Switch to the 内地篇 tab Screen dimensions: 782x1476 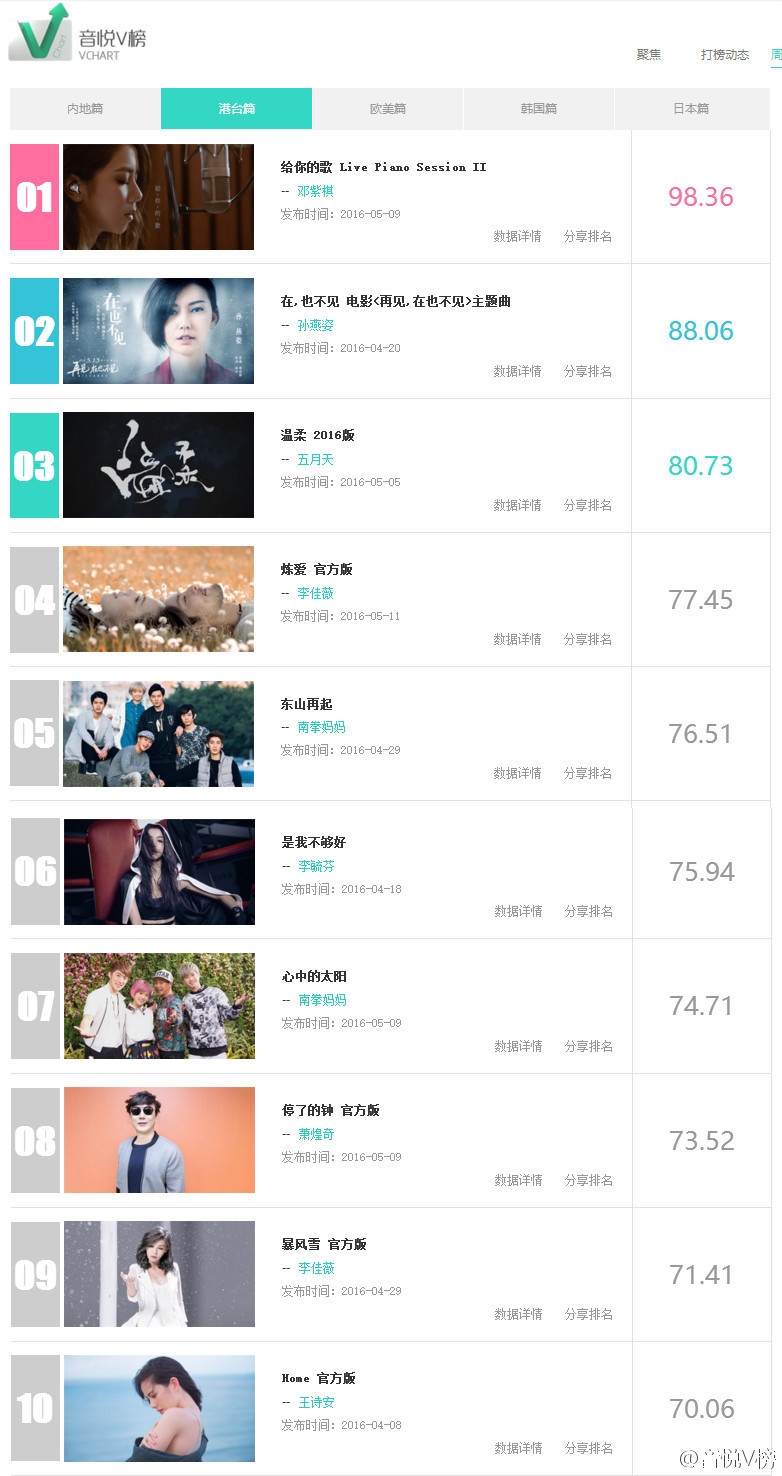point(85,108)
